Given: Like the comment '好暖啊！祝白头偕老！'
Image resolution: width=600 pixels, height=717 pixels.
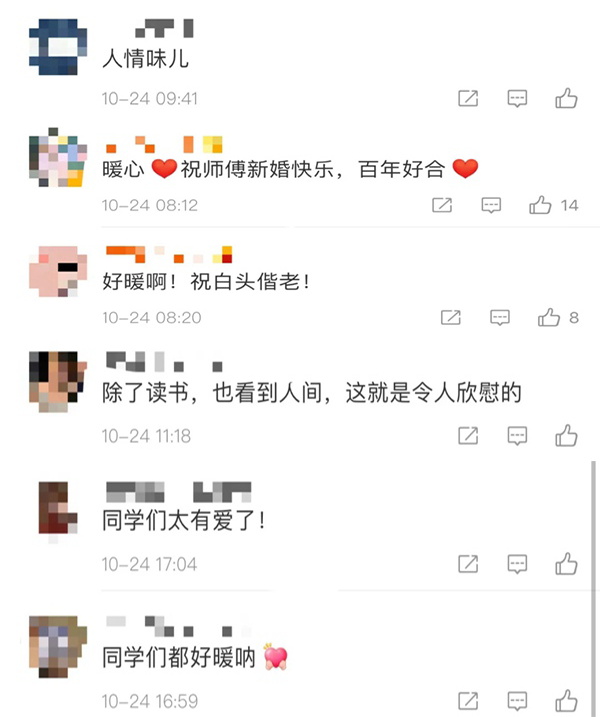Looking at the screenshot, I should [549, 318].
